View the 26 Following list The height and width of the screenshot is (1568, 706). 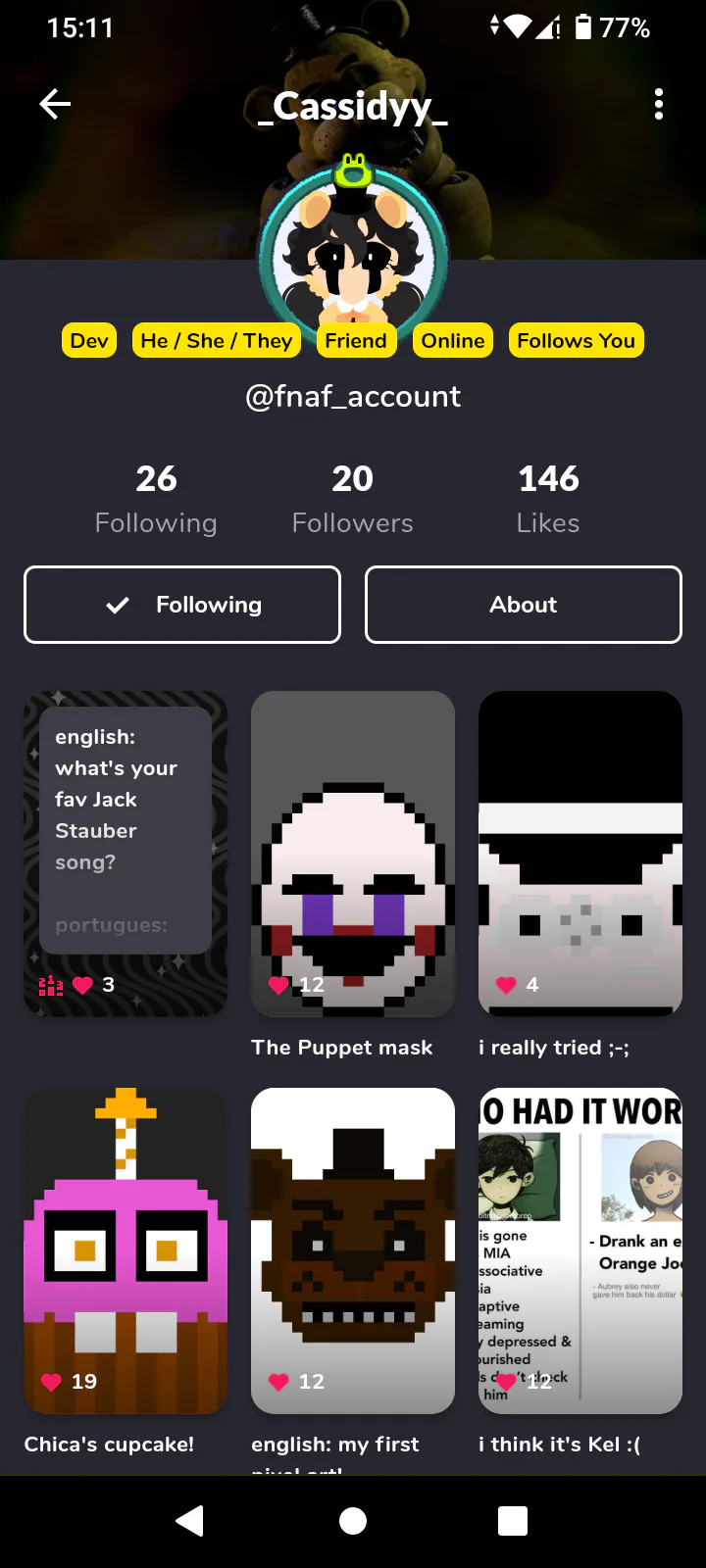tap(156, 500)
